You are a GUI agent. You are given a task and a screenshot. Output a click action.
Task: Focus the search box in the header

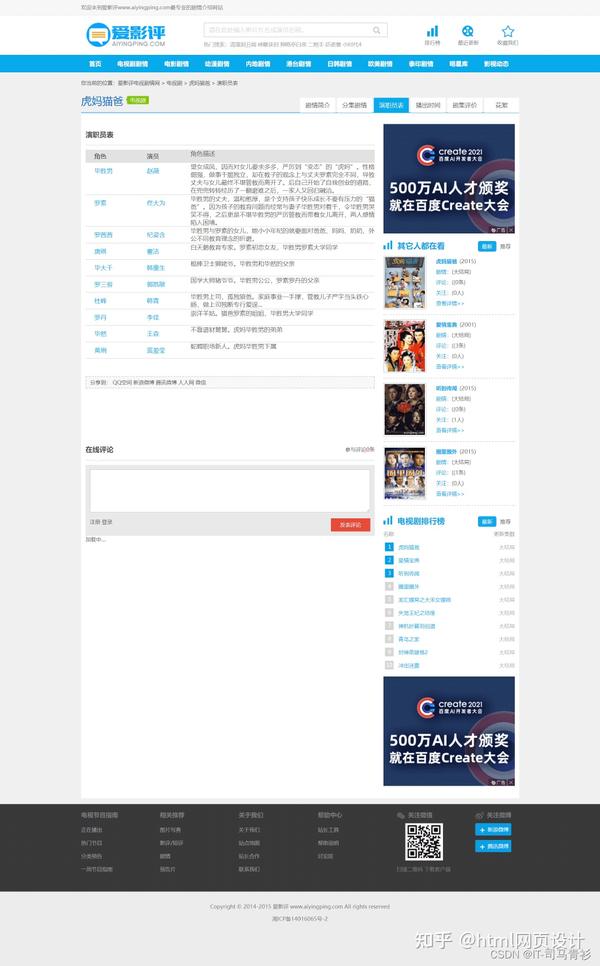click(x=289, y=30)
